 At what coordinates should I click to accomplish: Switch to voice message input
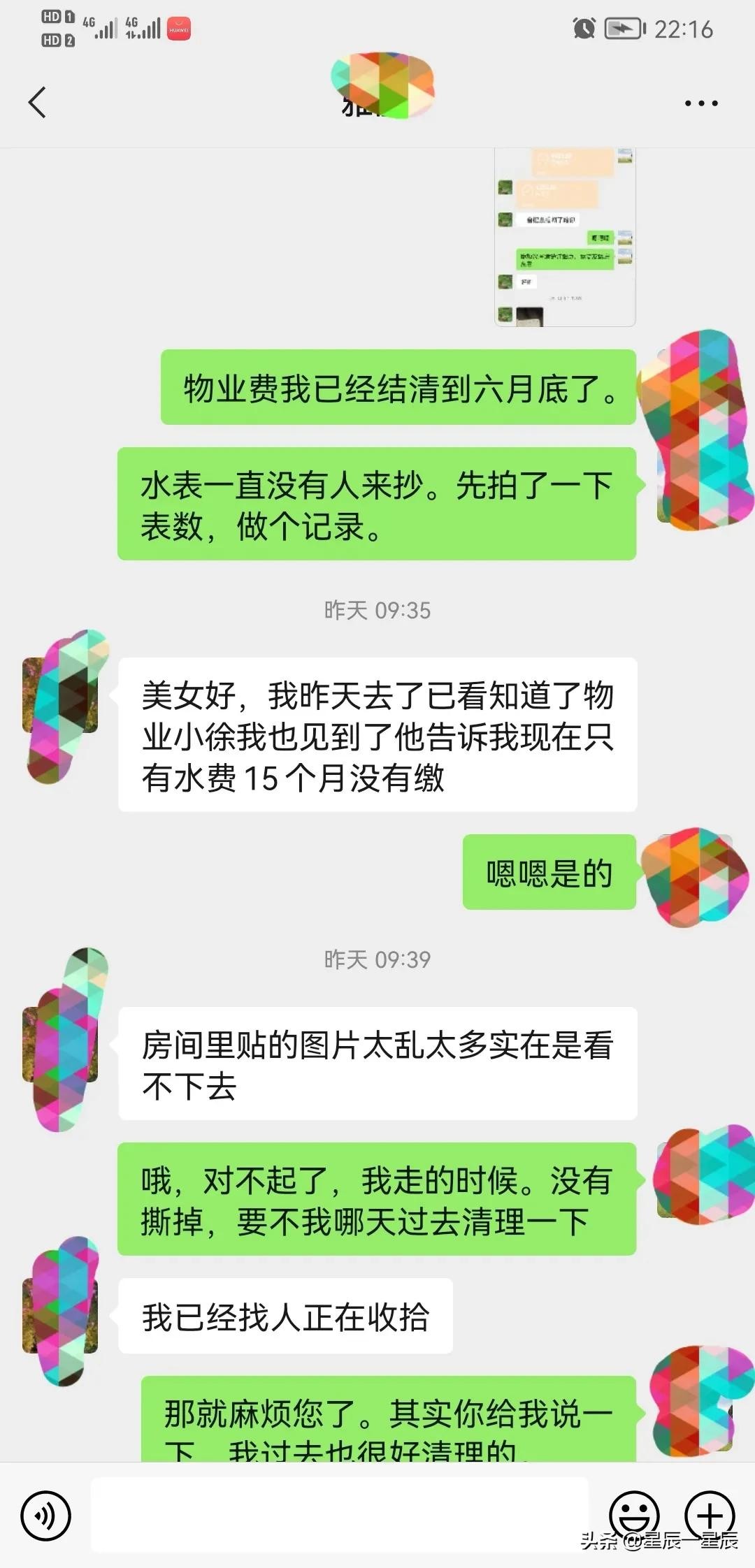click(46, 1516)
